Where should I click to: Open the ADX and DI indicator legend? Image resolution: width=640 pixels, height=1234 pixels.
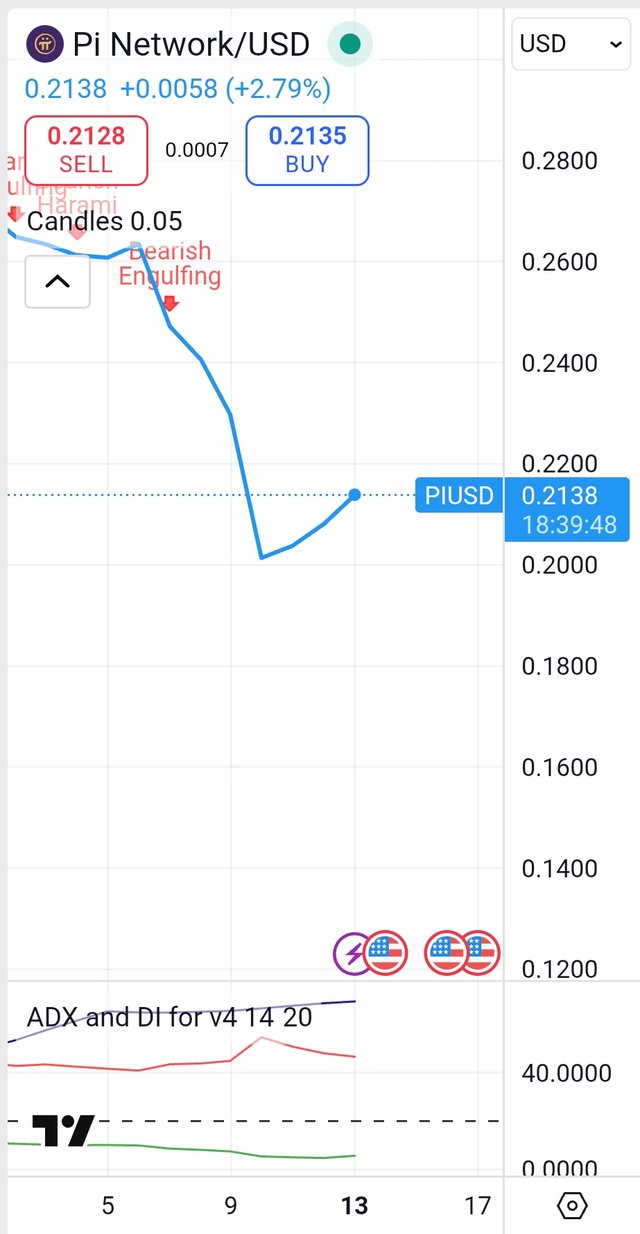pyautogui.click(x=169, y=1017)
